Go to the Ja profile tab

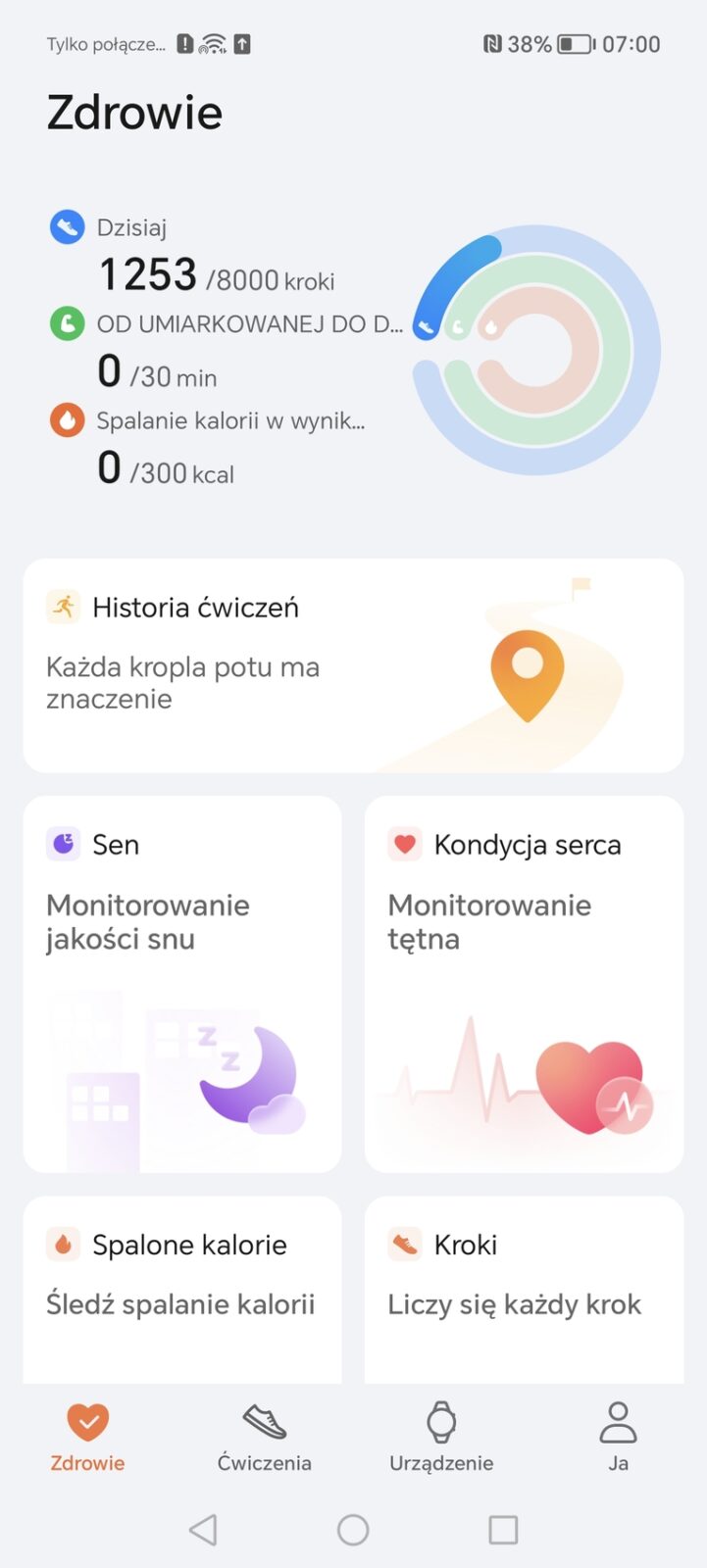[618, 1437]
